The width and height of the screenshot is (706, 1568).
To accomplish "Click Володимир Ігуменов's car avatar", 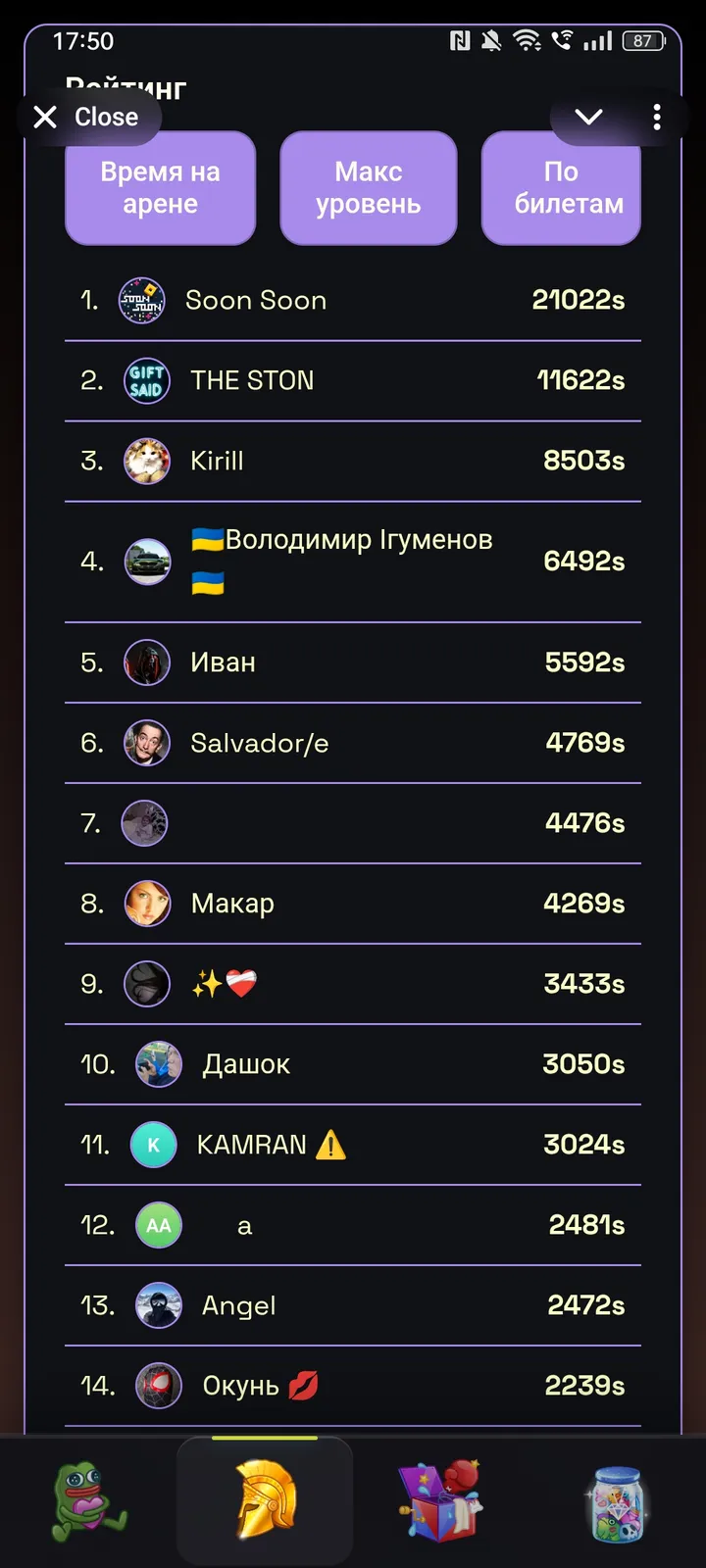I will coord(147,562).
